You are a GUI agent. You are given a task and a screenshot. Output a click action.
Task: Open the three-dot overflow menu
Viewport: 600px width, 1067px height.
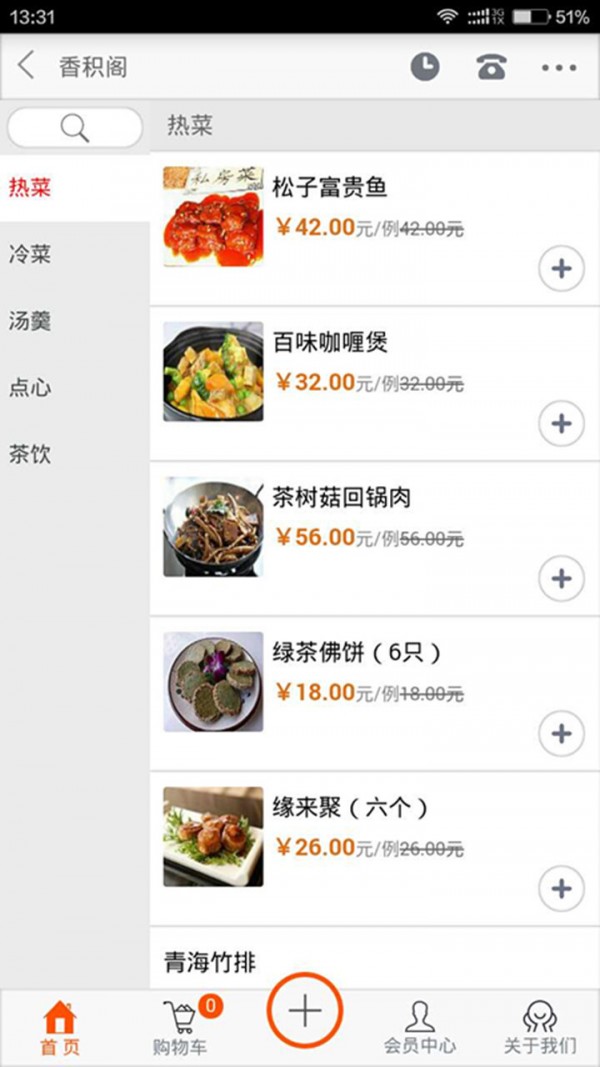(559, 67)
